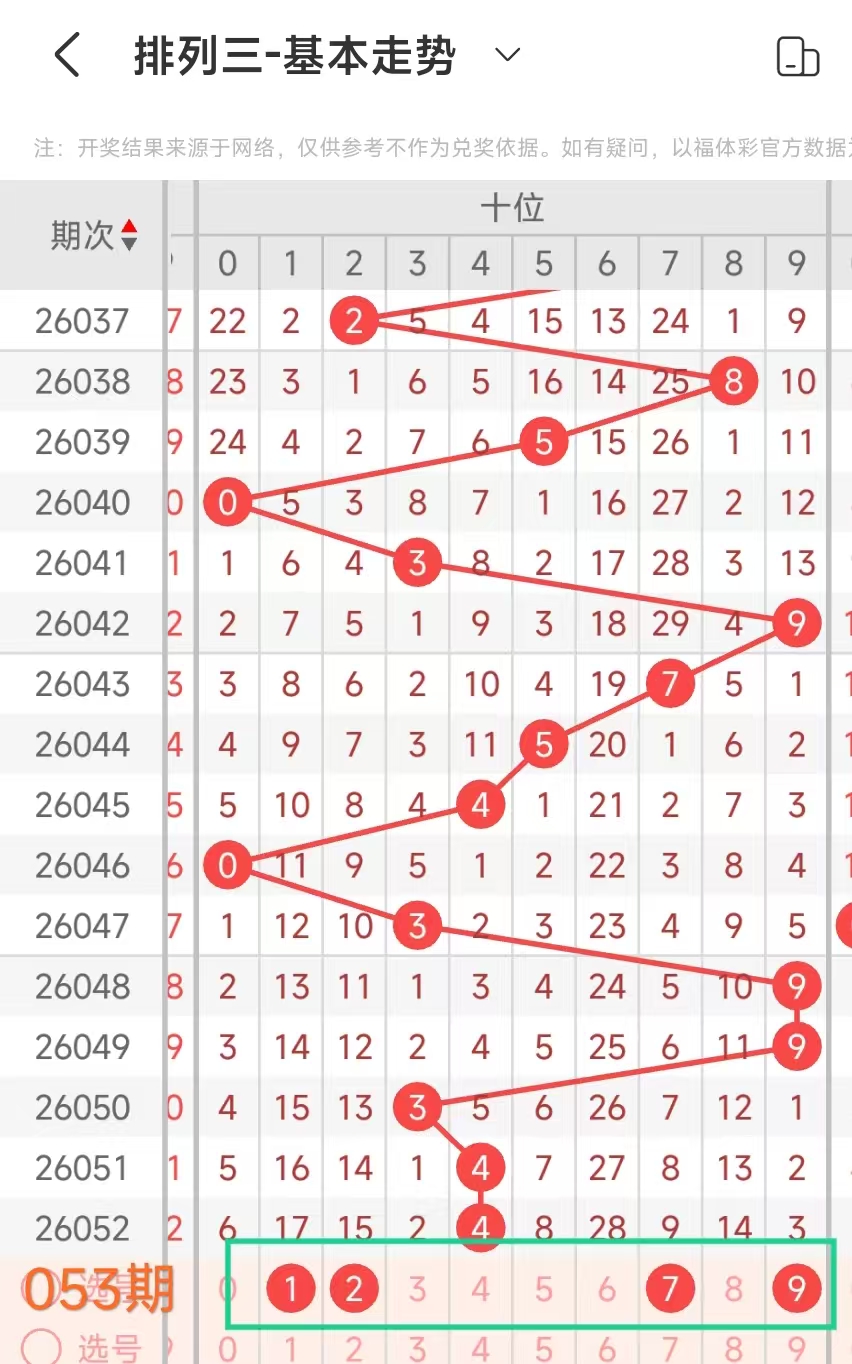Viewport: 852px width, 1364px height.
Task: Tap the 期次 header label
Action: [85, 236]
